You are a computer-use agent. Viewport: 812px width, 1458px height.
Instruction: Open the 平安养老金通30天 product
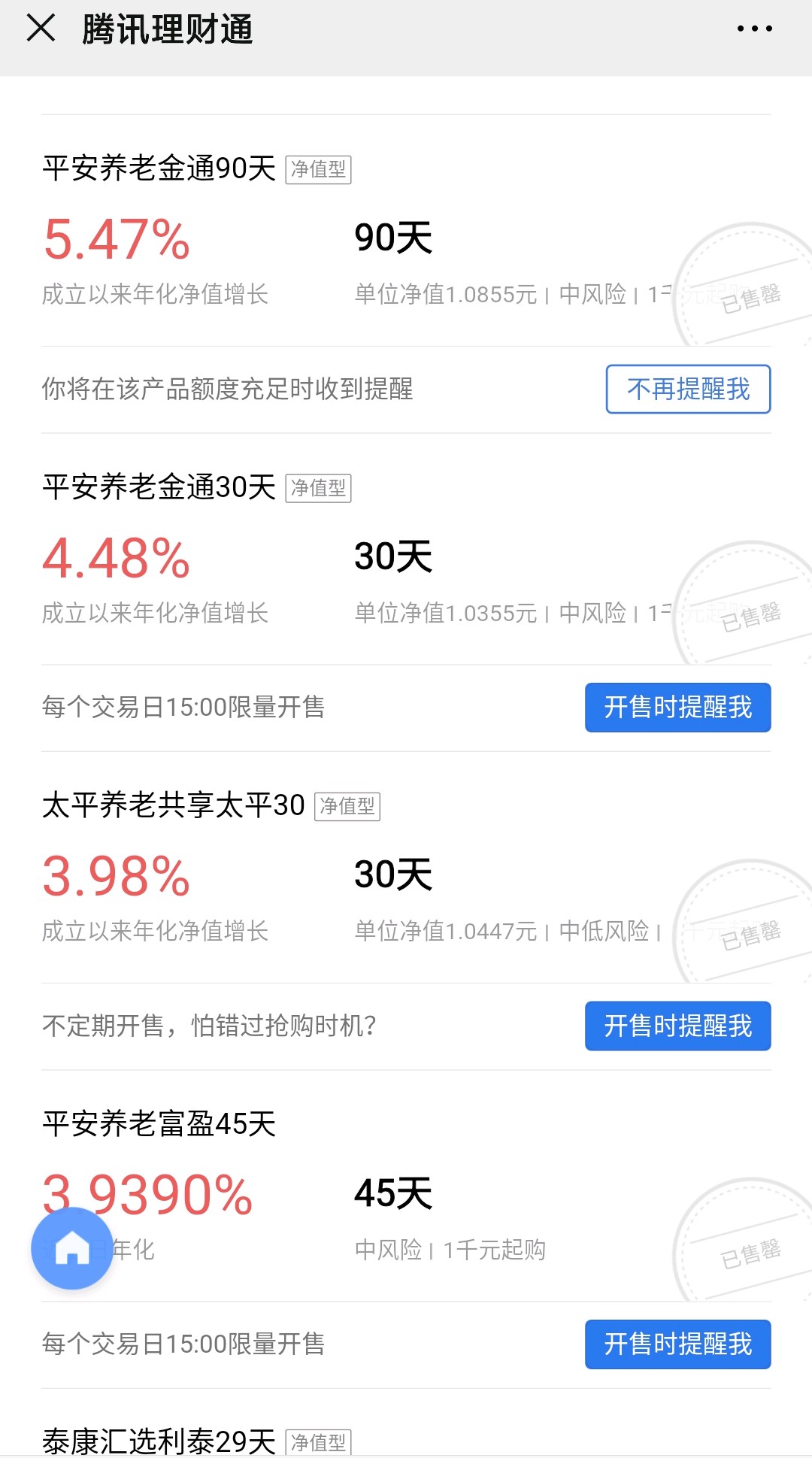[x=161, y=489]
